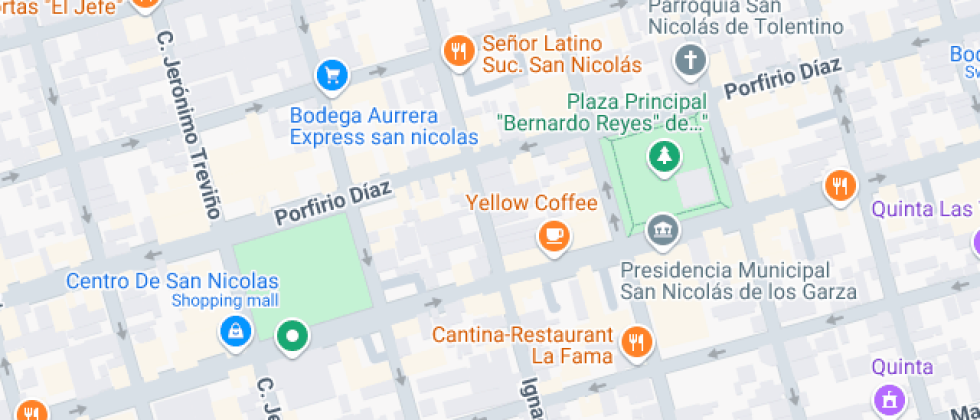Select Plaza Principal Bernardo Reyes park marker
The width and height of the screenshot is (980, 420).
[x=662, y=154]
